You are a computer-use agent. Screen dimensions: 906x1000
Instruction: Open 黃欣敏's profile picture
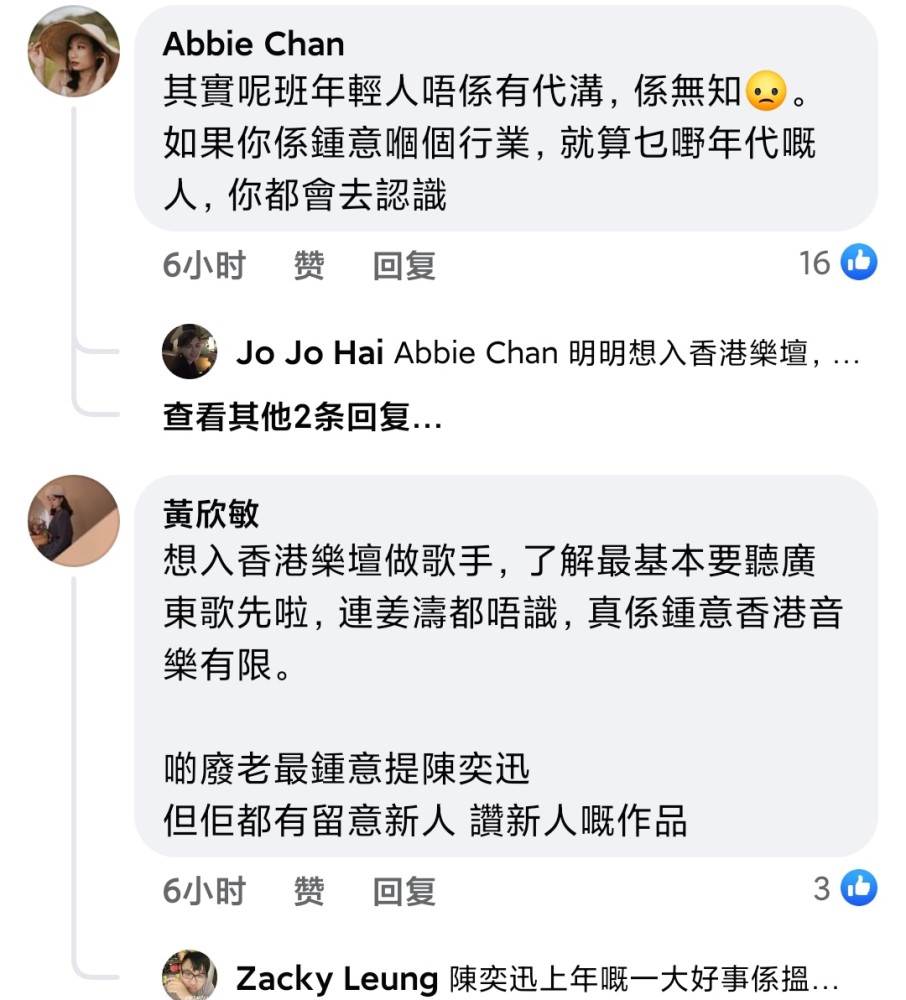coord(74,521)
